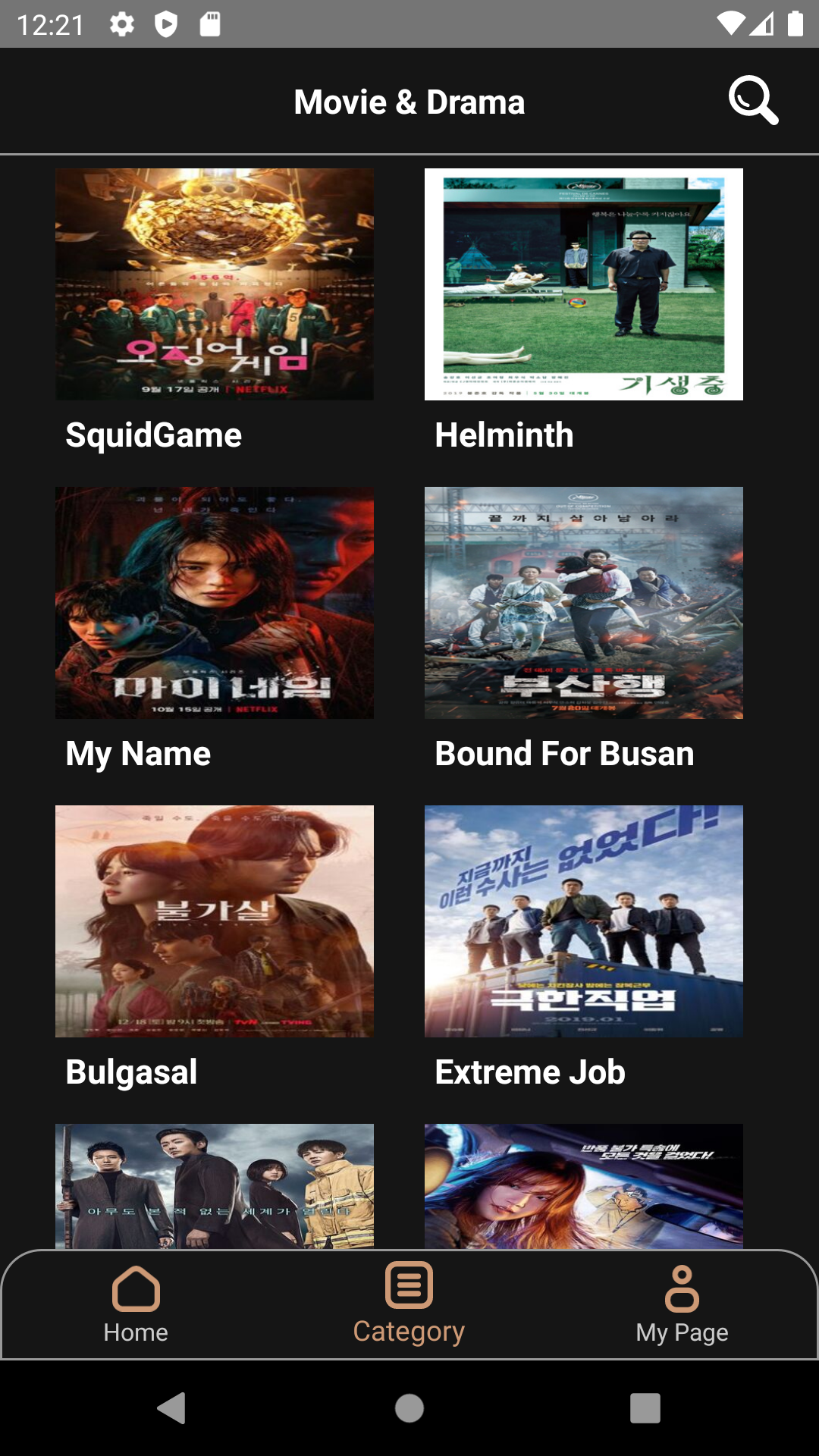
Task: Switch to the Home tab
Action: tap(136, 1304)
